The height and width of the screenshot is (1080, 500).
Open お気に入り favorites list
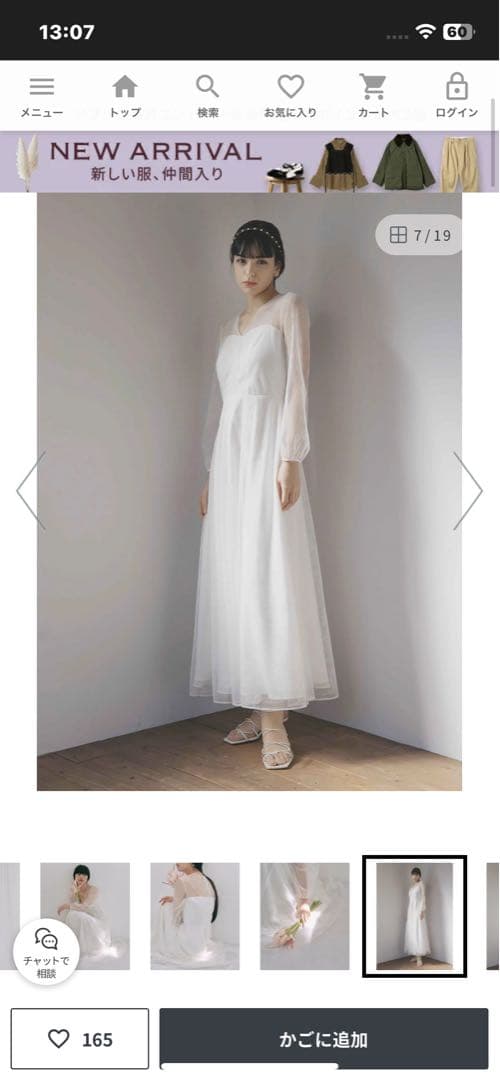tap(291, 97)
